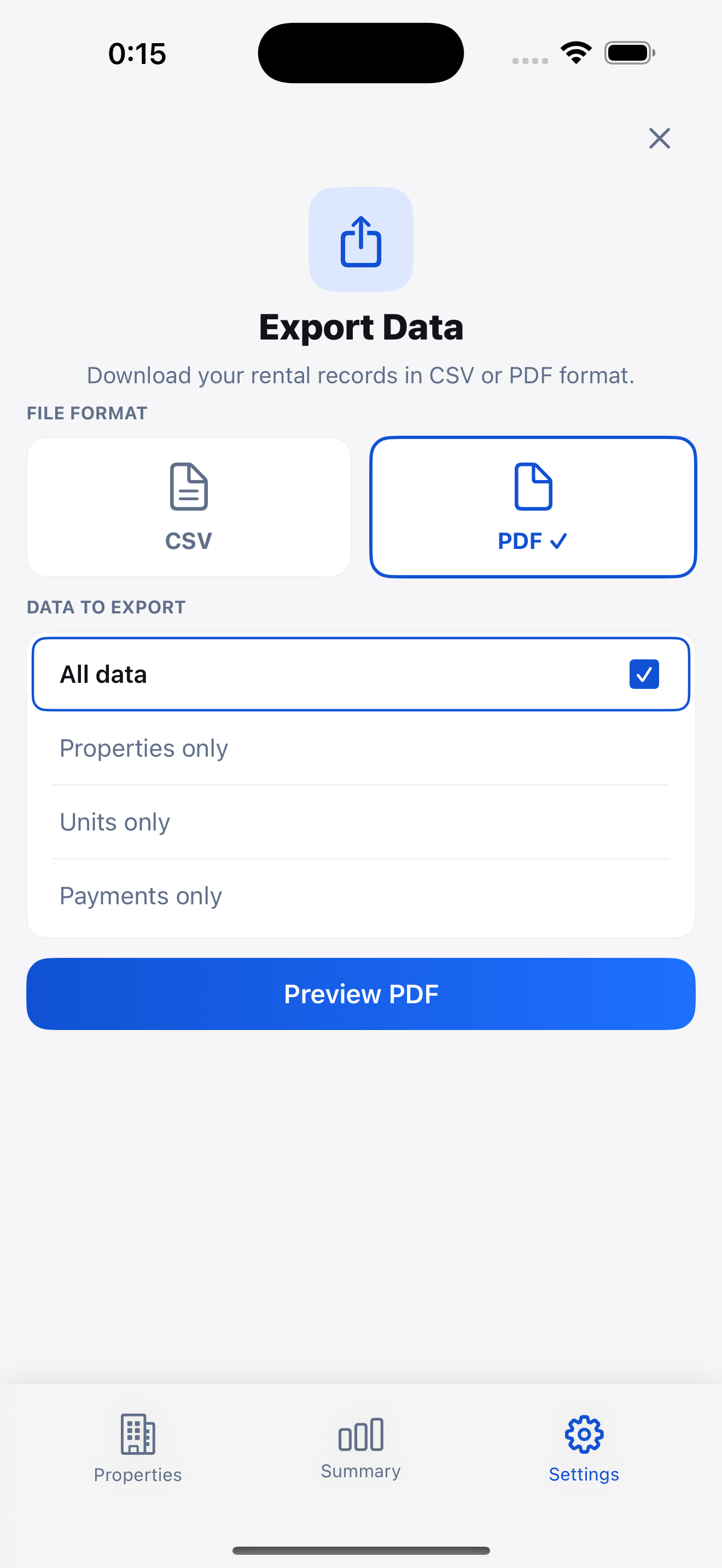The height and width of the screenshot is (1568, 722).
Task: Switch format selection to CSV
Action: [x=188, y=506]
